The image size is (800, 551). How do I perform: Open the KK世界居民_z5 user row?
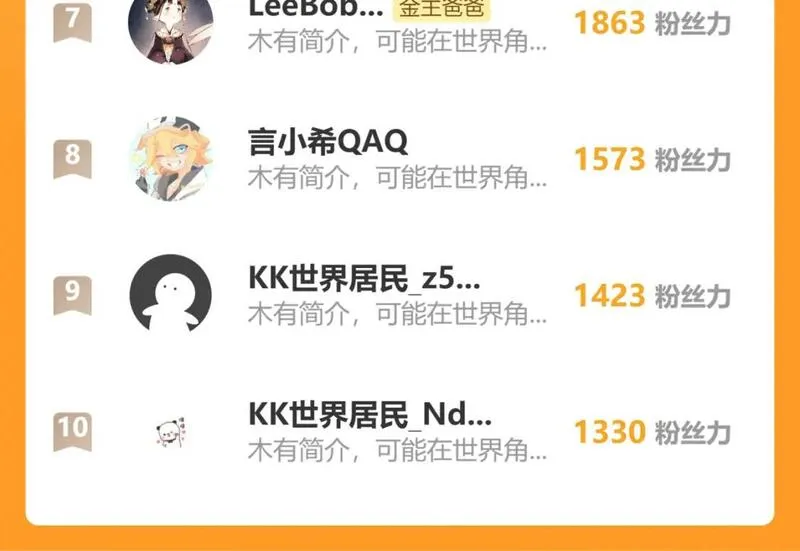pos(399,295)
